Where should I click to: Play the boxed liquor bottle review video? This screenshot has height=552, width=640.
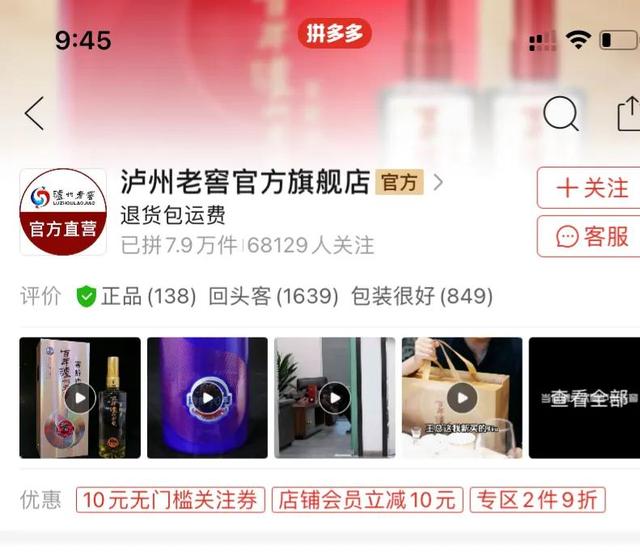point(79,398)
